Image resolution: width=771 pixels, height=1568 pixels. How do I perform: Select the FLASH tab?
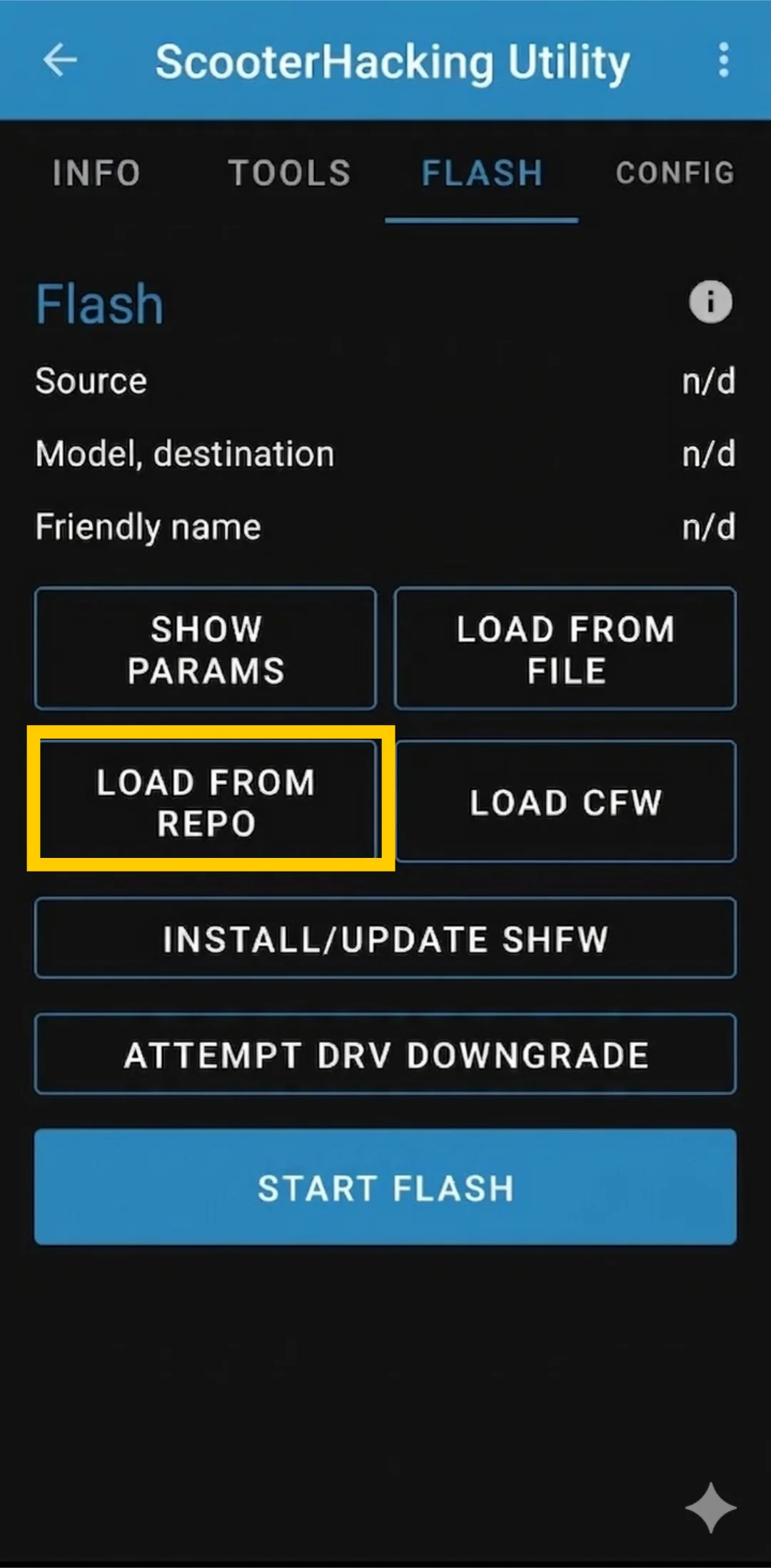482,174
